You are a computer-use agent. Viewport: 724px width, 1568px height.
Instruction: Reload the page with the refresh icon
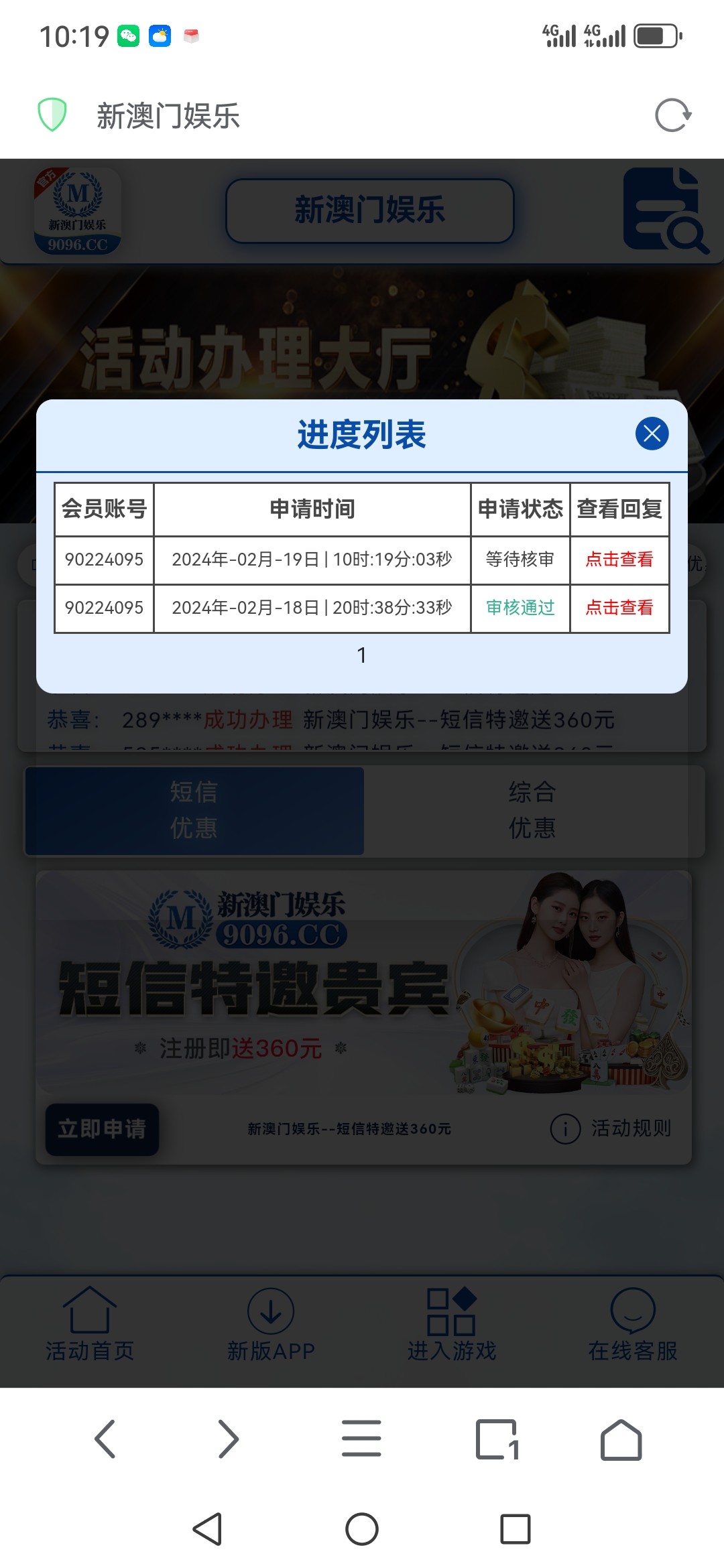[672, 115]
